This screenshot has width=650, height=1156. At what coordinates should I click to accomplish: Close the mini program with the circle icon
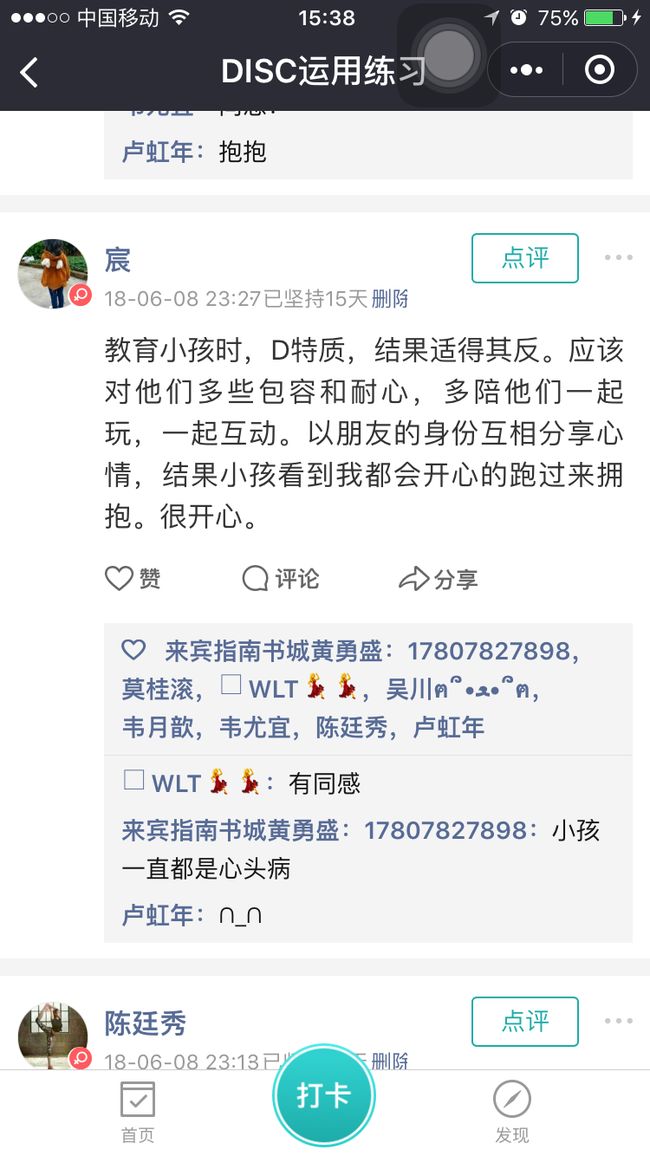(599, 70)
